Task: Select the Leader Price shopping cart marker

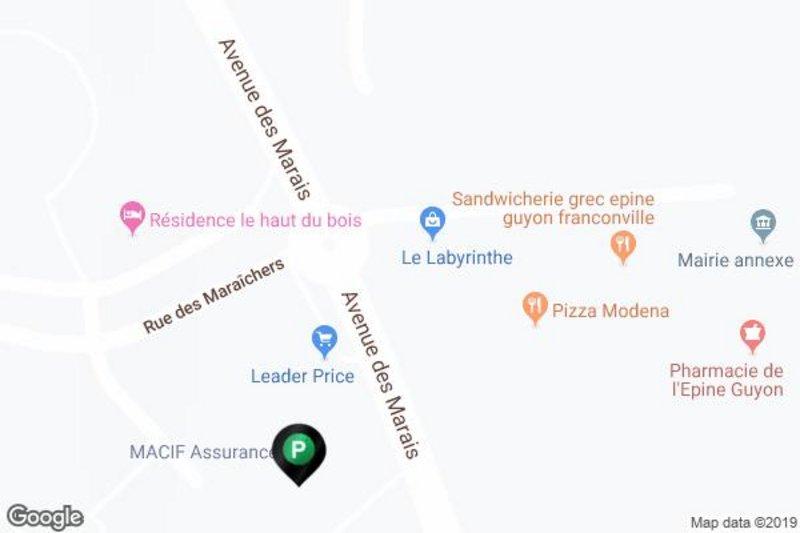Action: point(323,341)
